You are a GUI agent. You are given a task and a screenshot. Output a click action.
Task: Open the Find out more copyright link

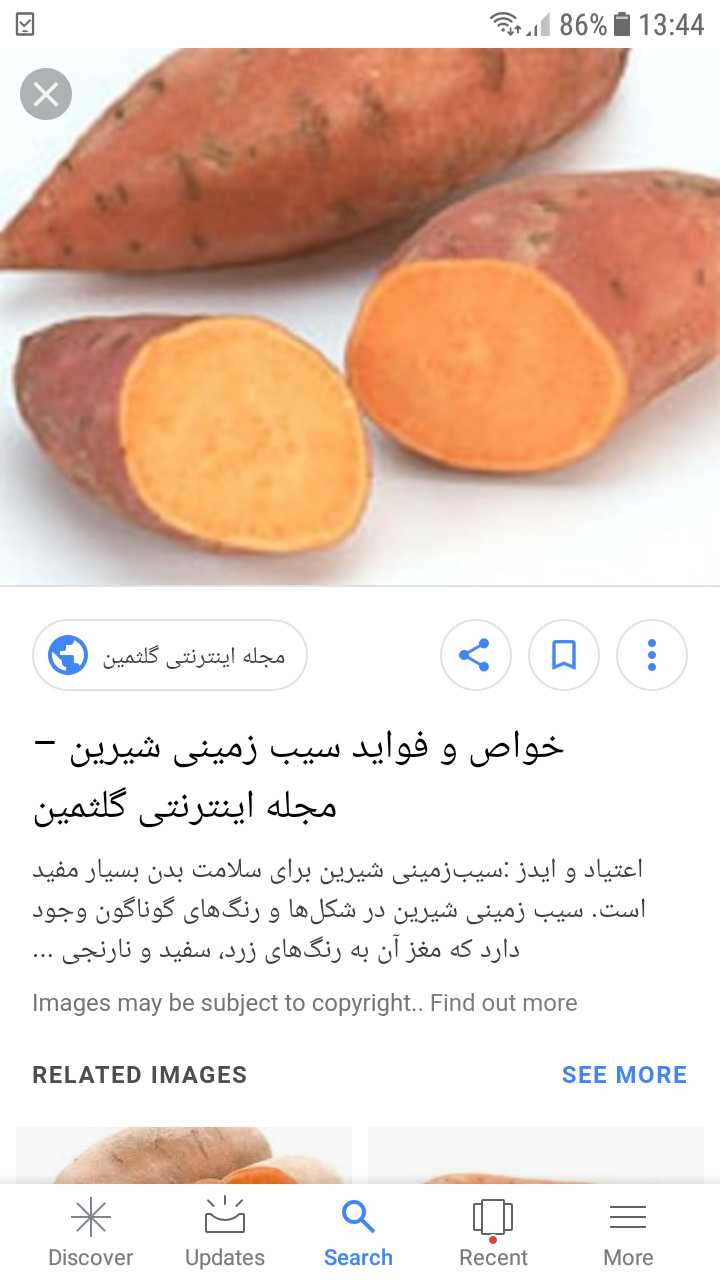(x=504, y=1003)
